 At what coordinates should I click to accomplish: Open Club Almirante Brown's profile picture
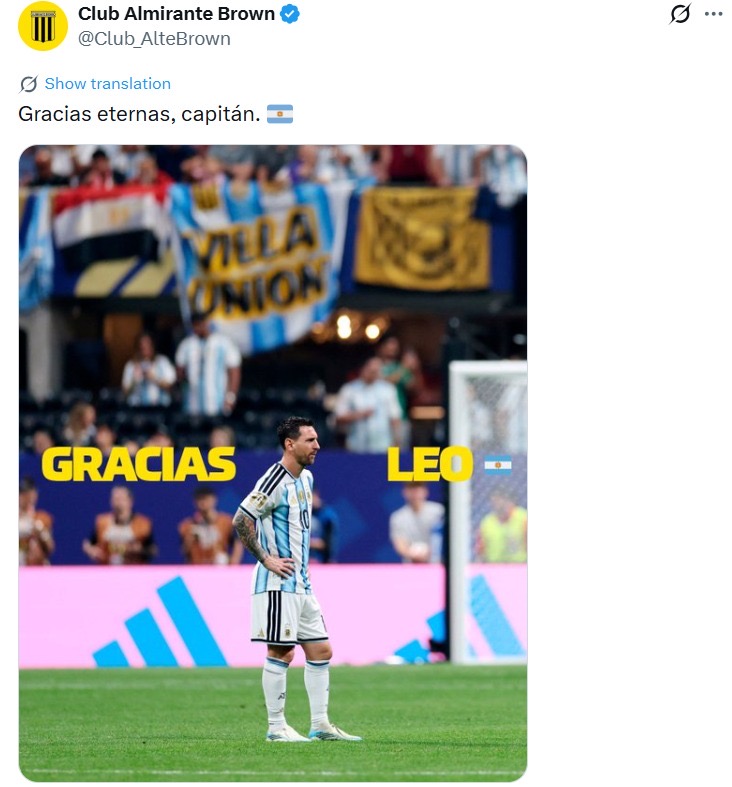click(x=43, y=26)
